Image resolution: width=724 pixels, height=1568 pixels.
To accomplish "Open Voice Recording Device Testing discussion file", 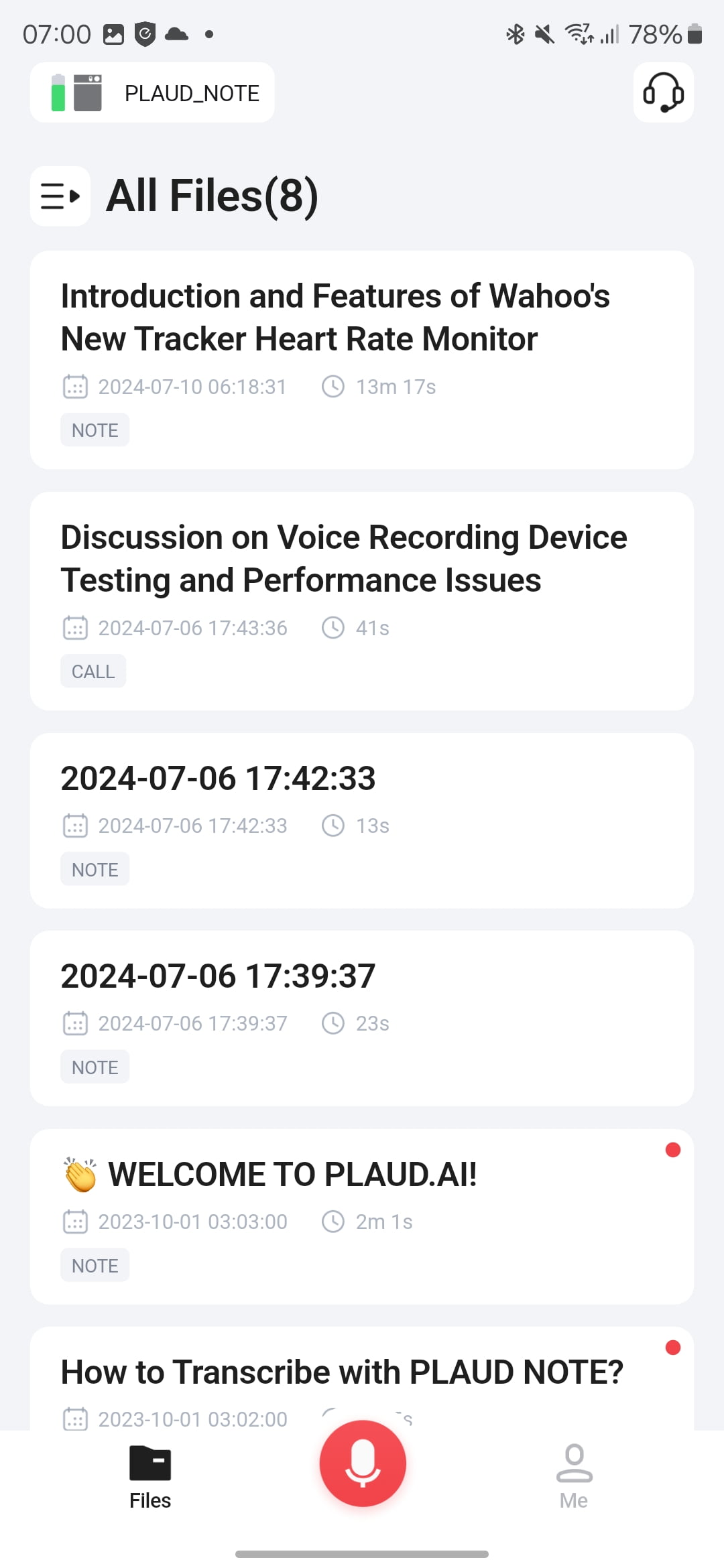I will tap(361, 600).
